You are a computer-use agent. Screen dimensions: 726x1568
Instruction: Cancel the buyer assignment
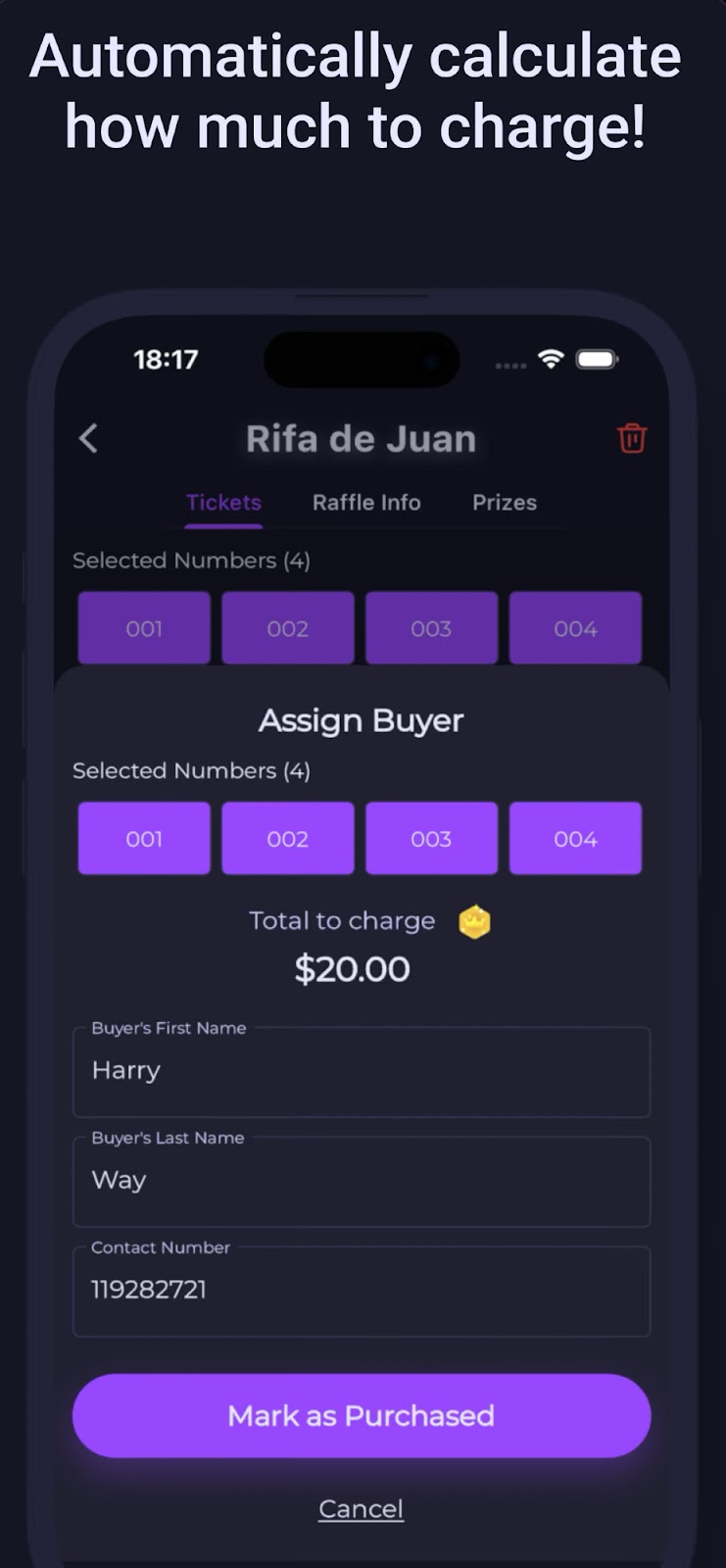pyautogui.click(x=361, y=1508)
